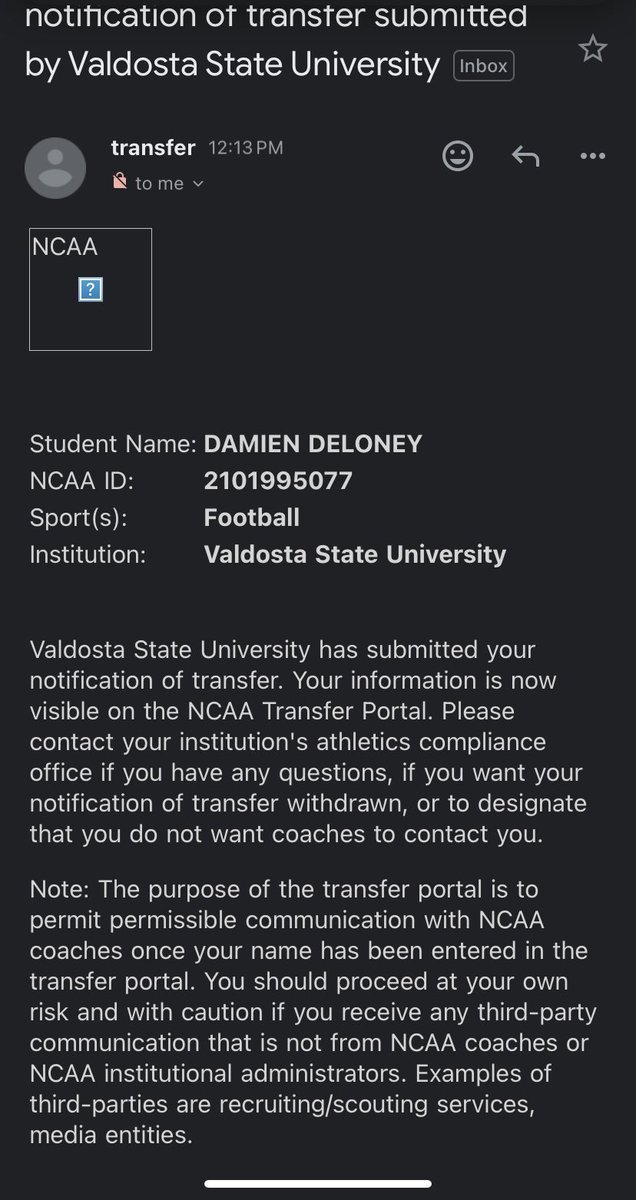The height and width of the screenshot is (1200, 636).
Task: Load the broken NCAA image
Action: pos(90,290)
